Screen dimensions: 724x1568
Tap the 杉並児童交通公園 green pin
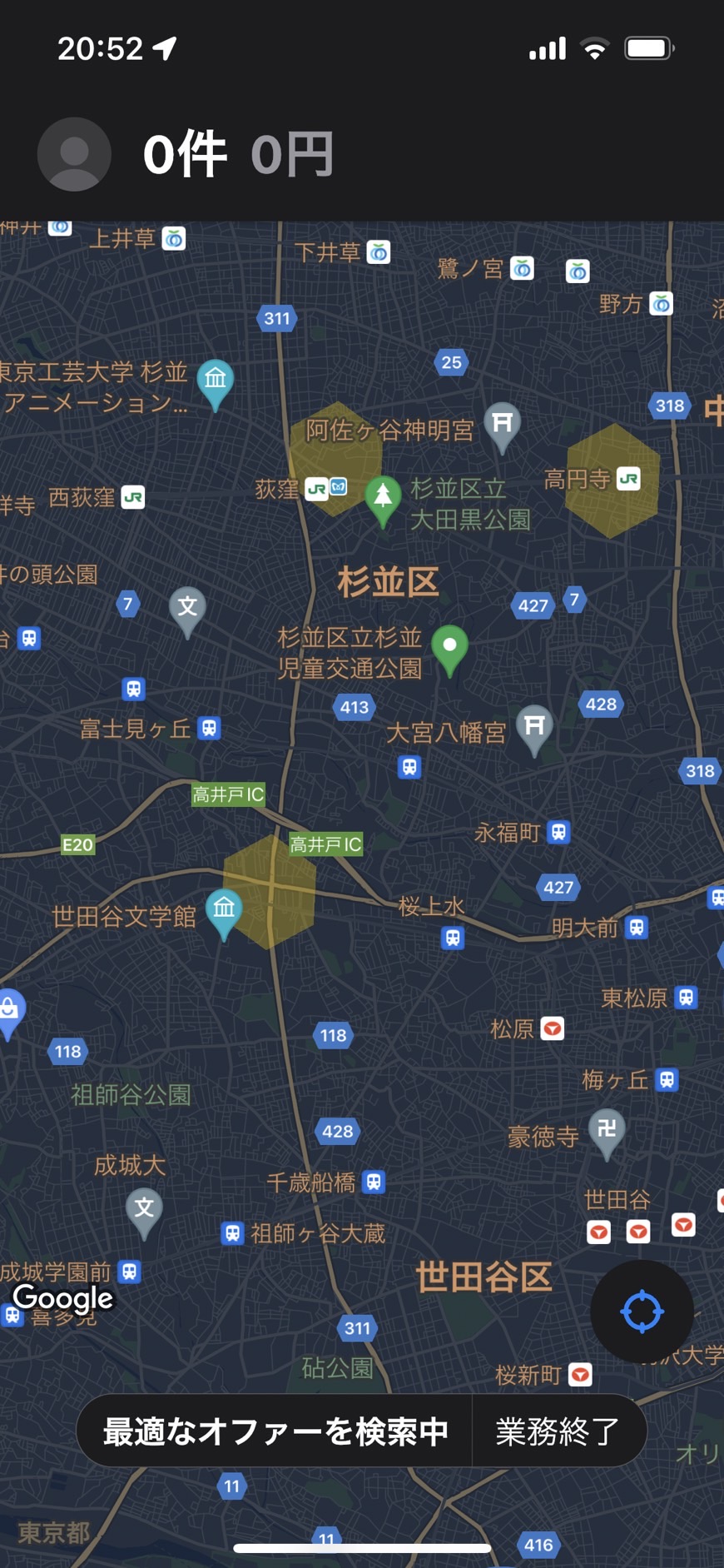point(450,646)
